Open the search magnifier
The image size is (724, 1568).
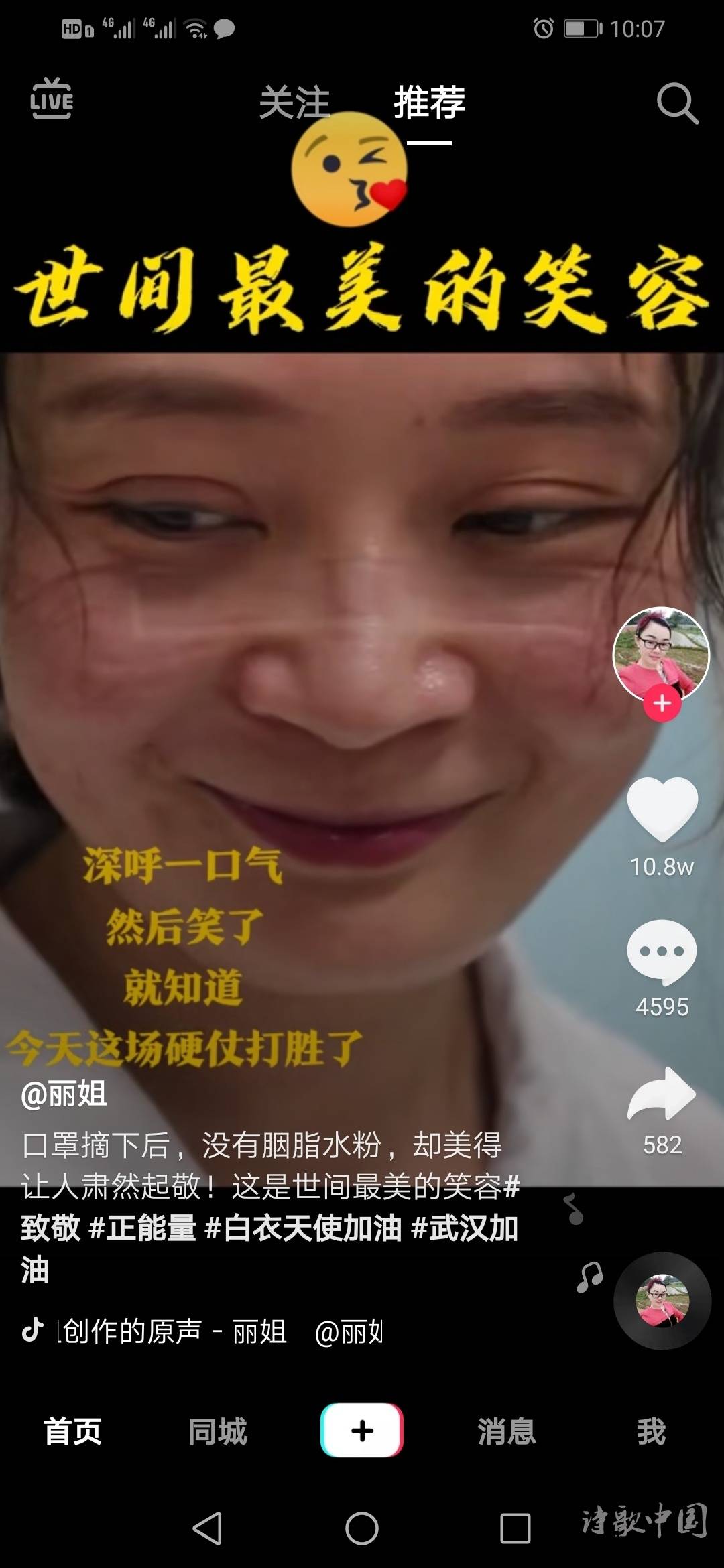[x=676, y=103]
